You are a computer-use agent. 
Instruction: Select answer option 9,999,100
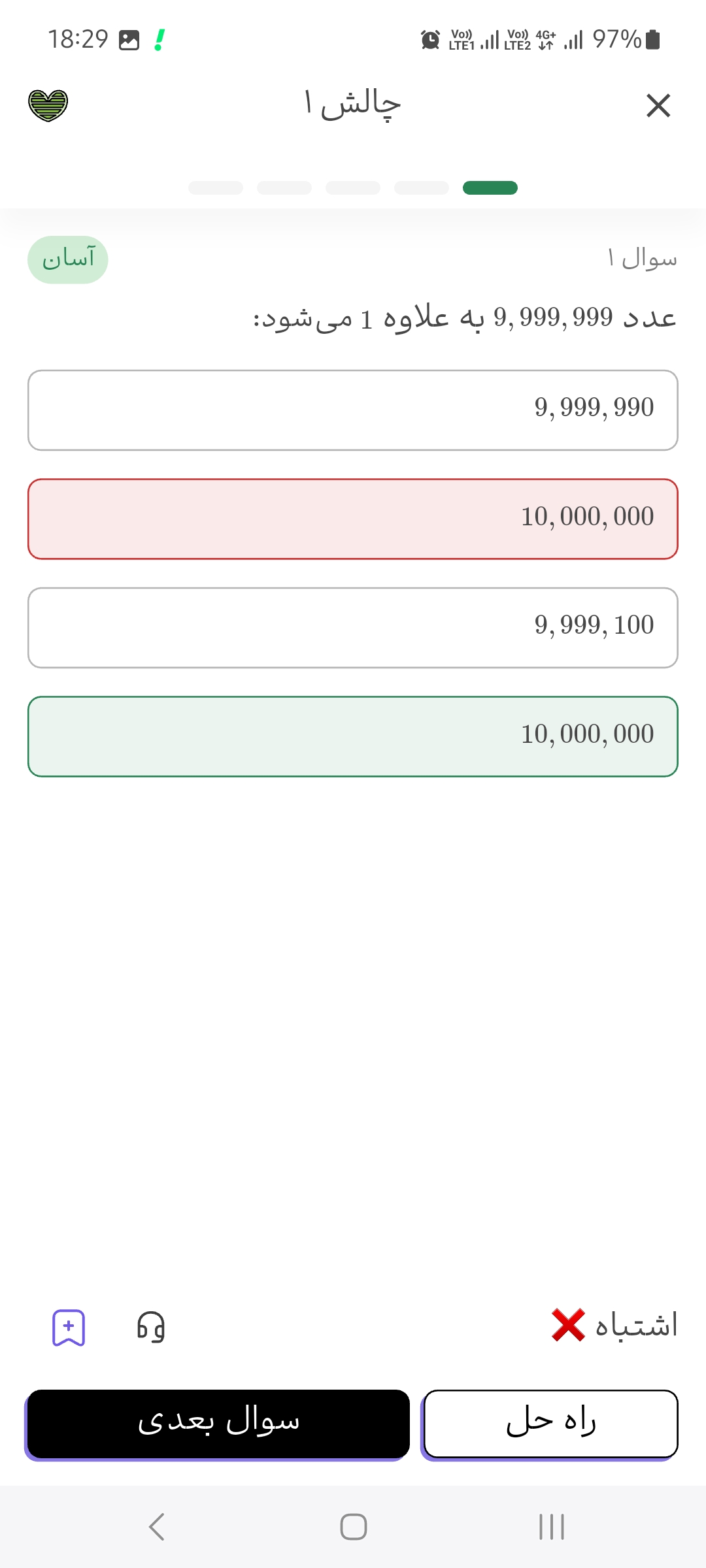coord(353,628)
